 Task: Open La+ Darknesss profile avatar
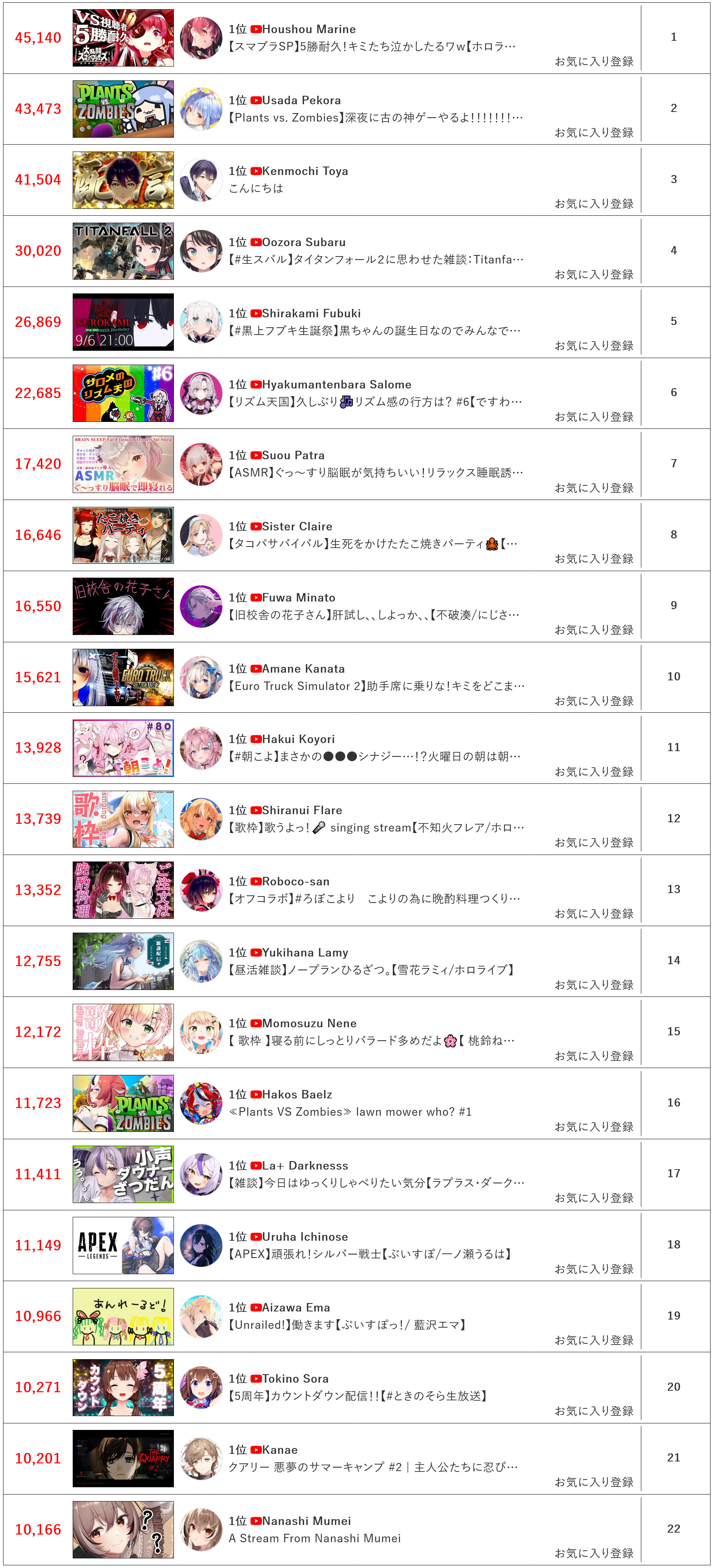coord(201,1174)
